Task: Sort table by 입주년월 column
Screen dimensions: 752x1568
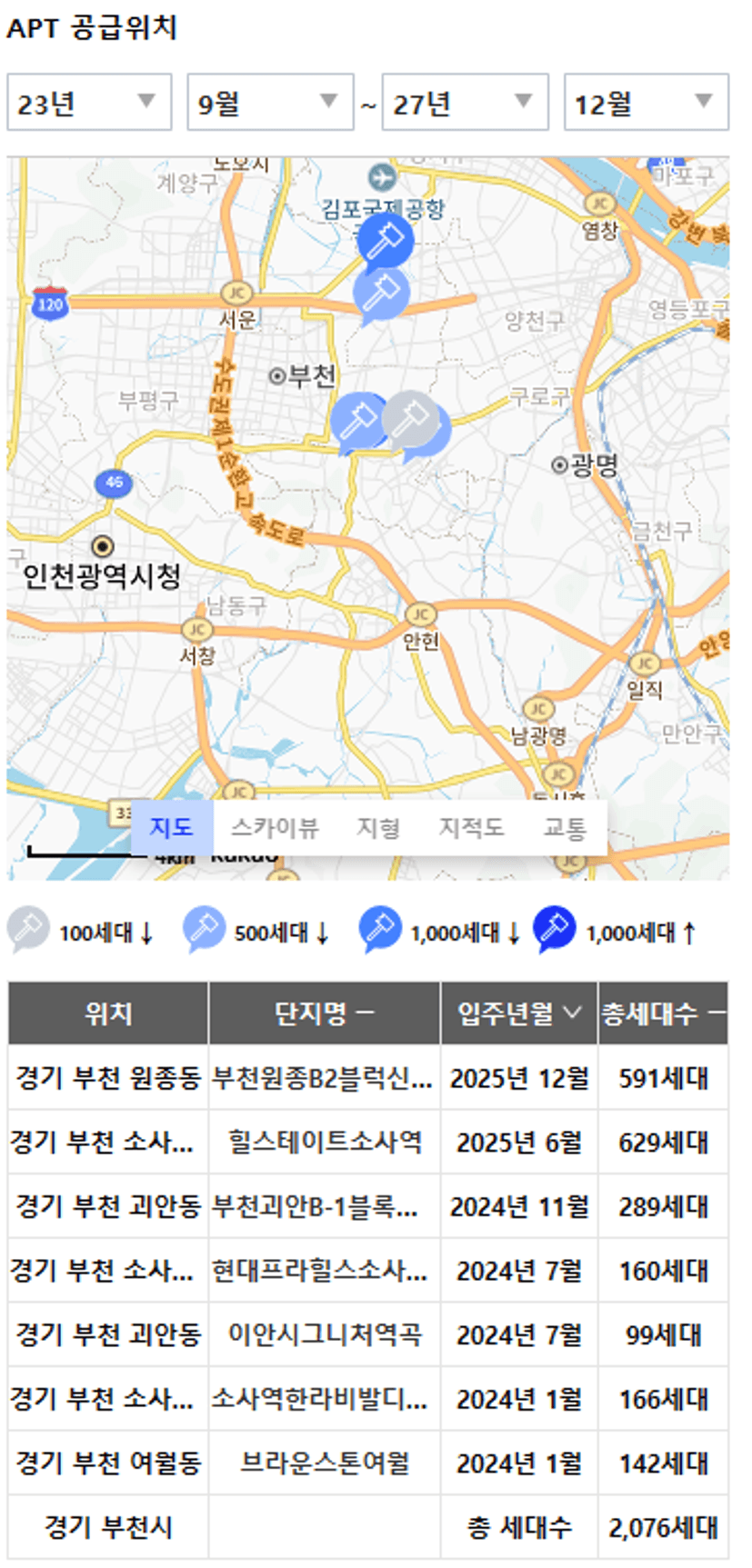Action: 519,1013
